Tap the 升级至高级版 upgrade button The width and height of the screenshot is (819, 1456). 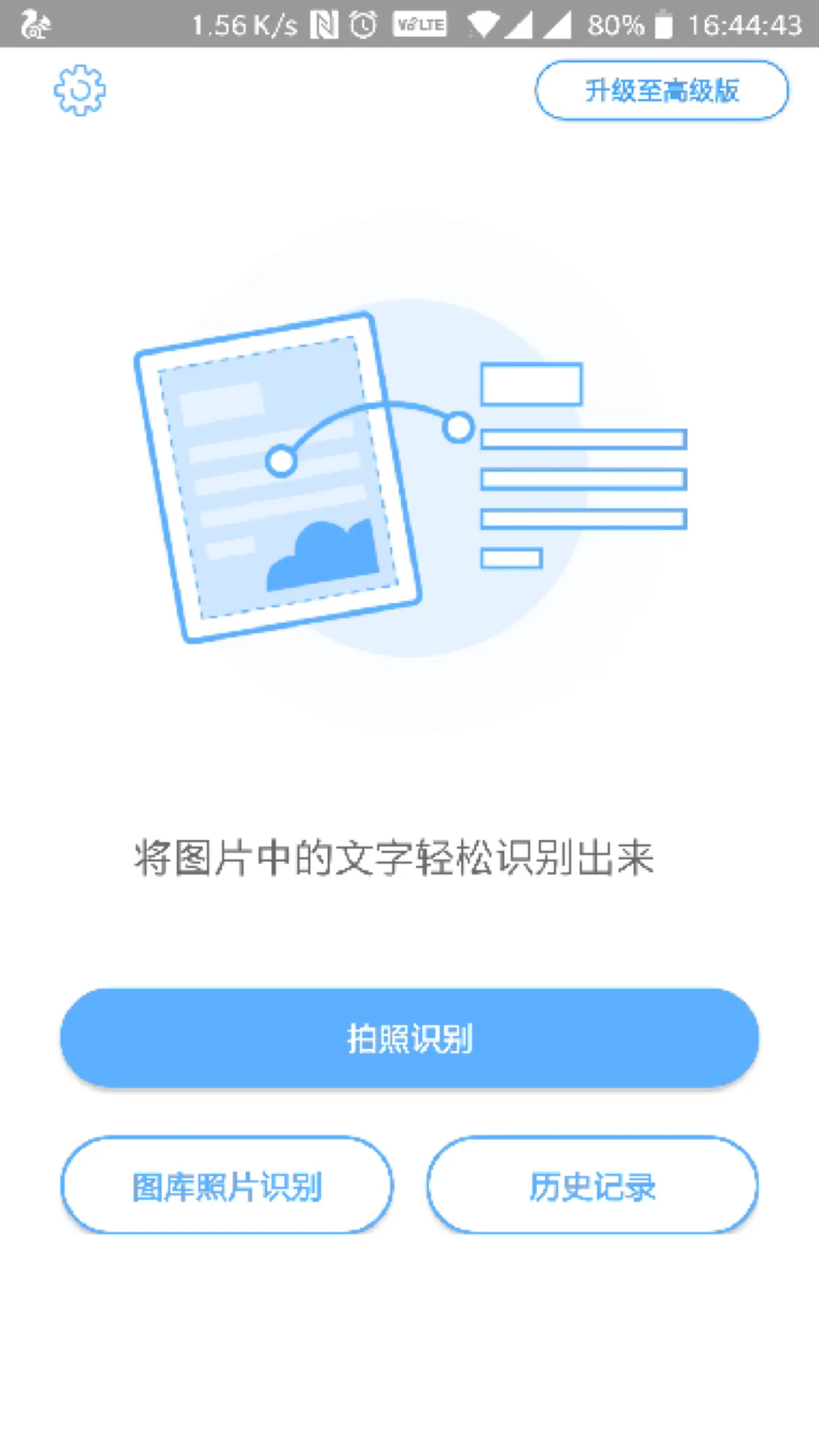click(x=662, y=90)
